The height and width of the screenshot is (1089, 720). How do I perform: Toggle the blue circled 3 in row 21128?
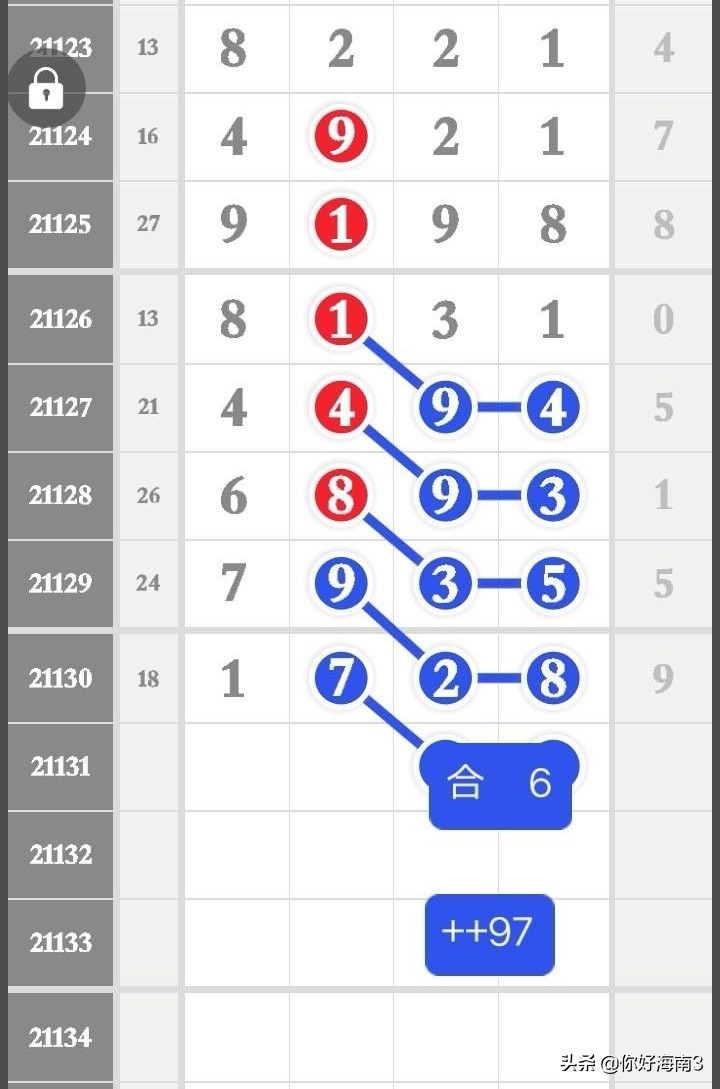[554, 495]
